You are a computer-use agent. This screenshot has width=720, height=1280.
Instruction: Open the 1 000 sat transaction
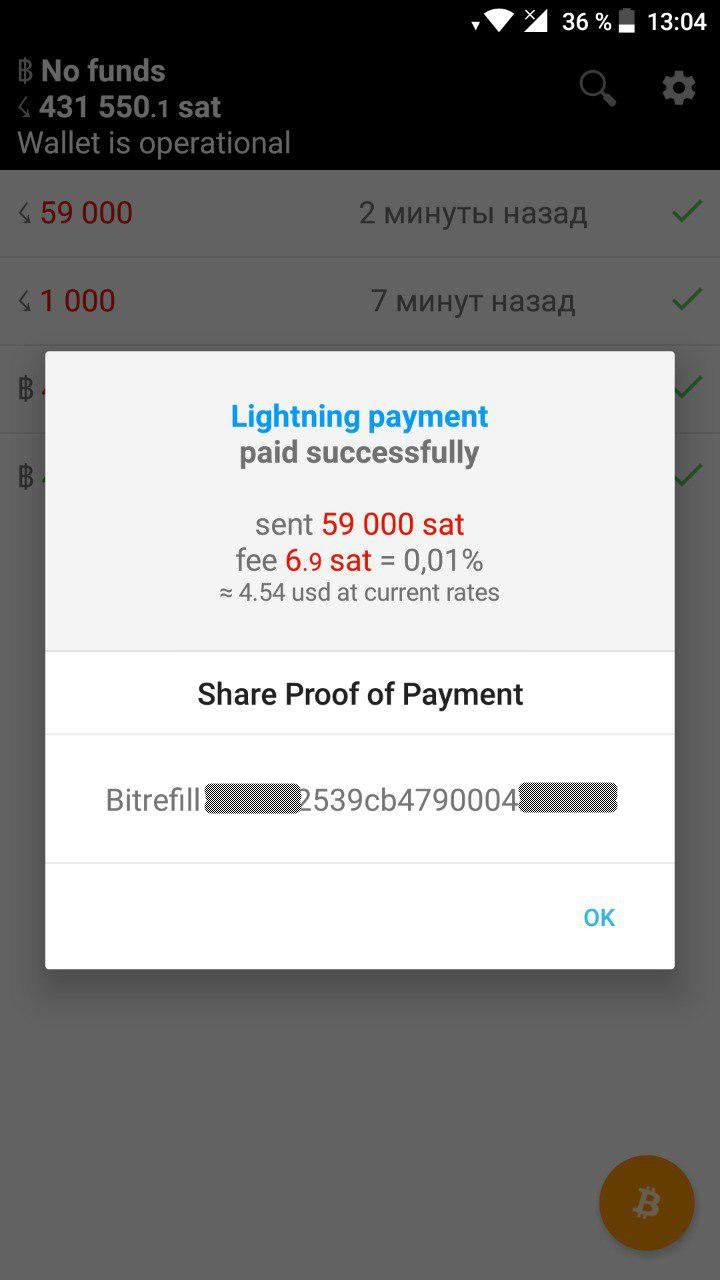point(360,301)
